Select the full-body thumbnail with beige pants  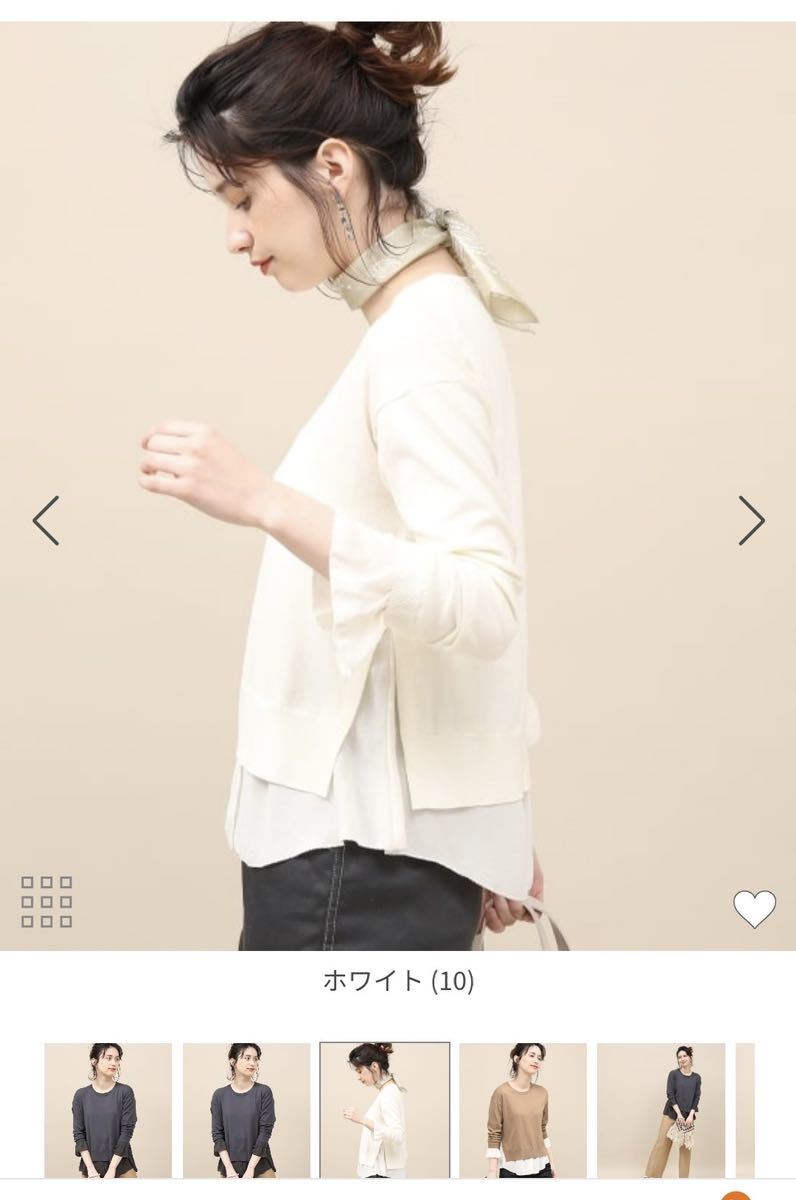(x=661, y=1110)
